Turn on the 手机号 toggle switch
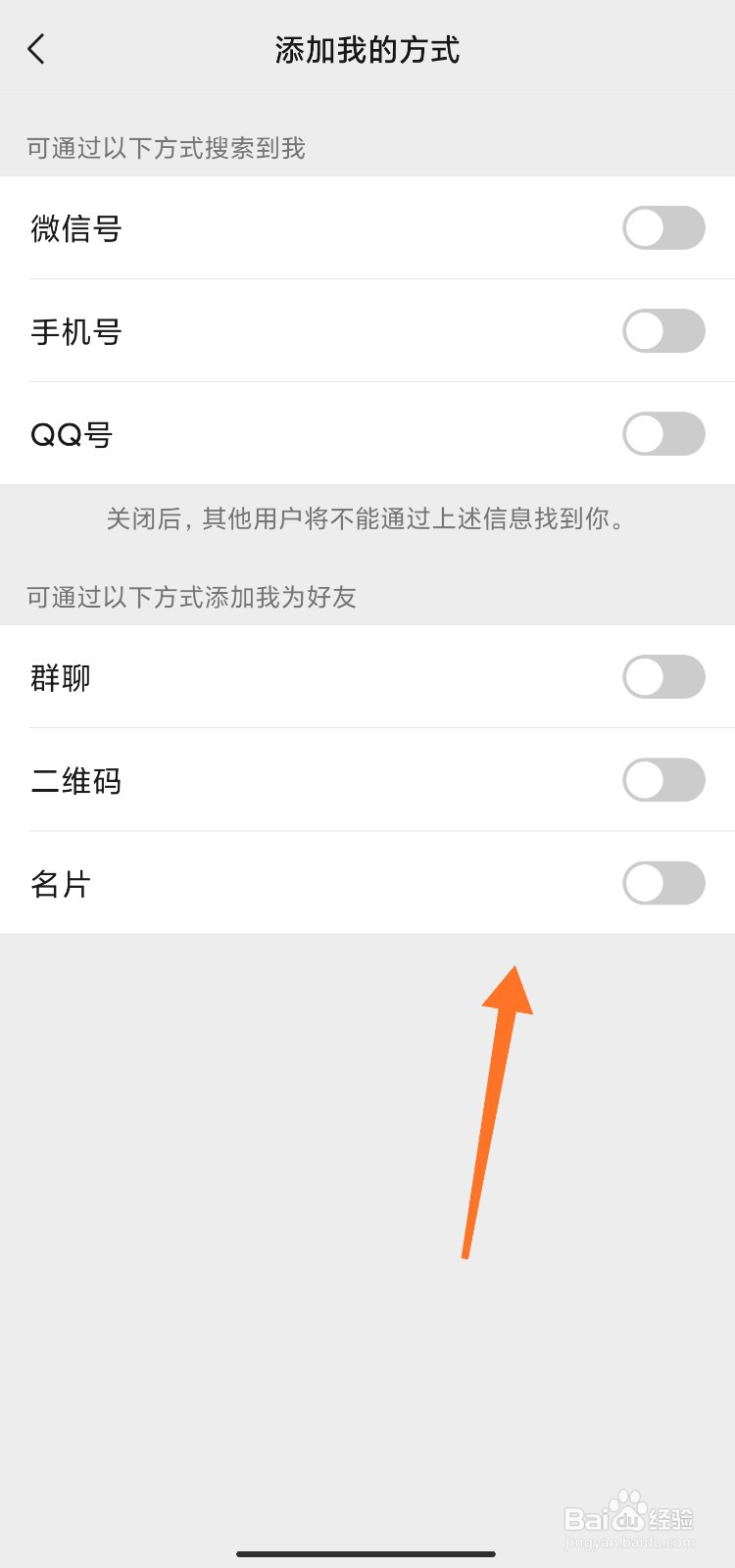 click(x=662, y=331)
